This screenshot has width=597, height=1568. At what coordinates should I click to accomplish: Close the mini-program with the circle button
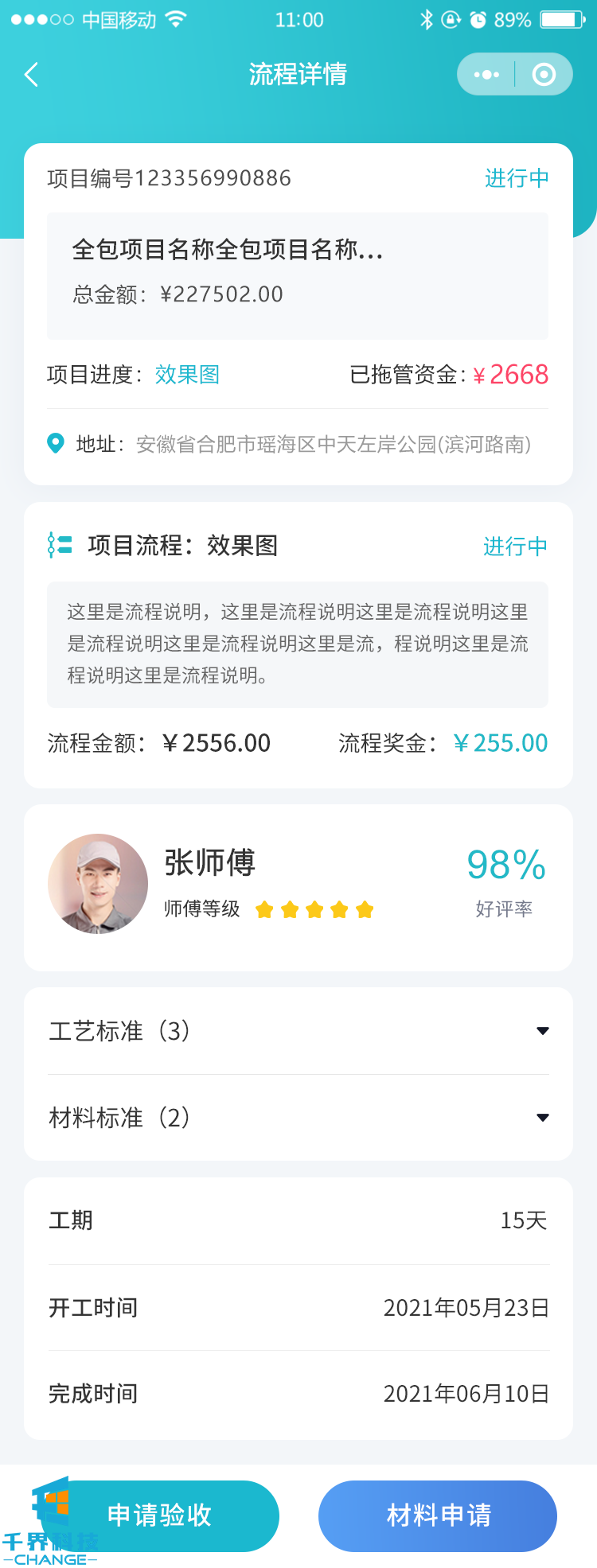[x=544, y=75]
